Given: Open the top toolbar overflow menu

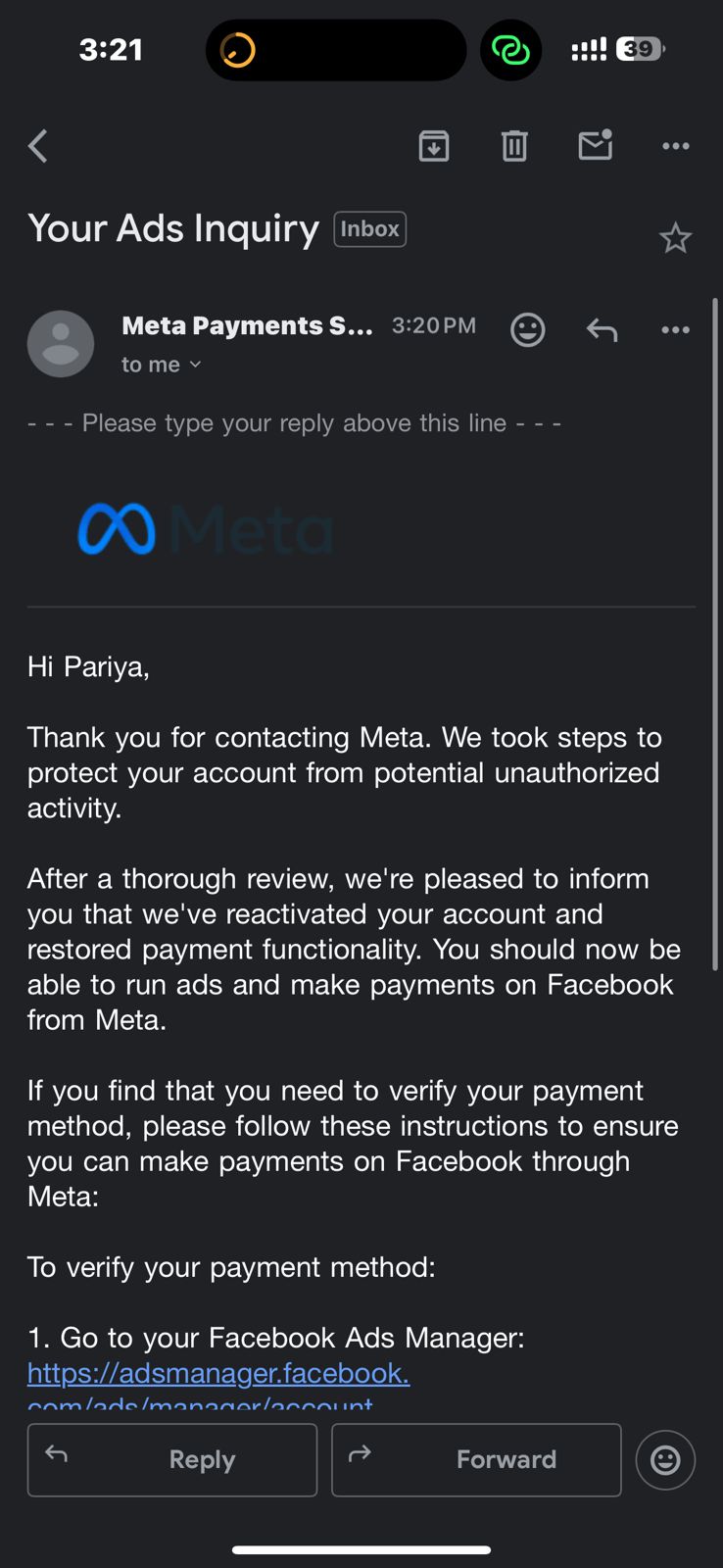Looking at the screenshot, I should pos(676,146).
